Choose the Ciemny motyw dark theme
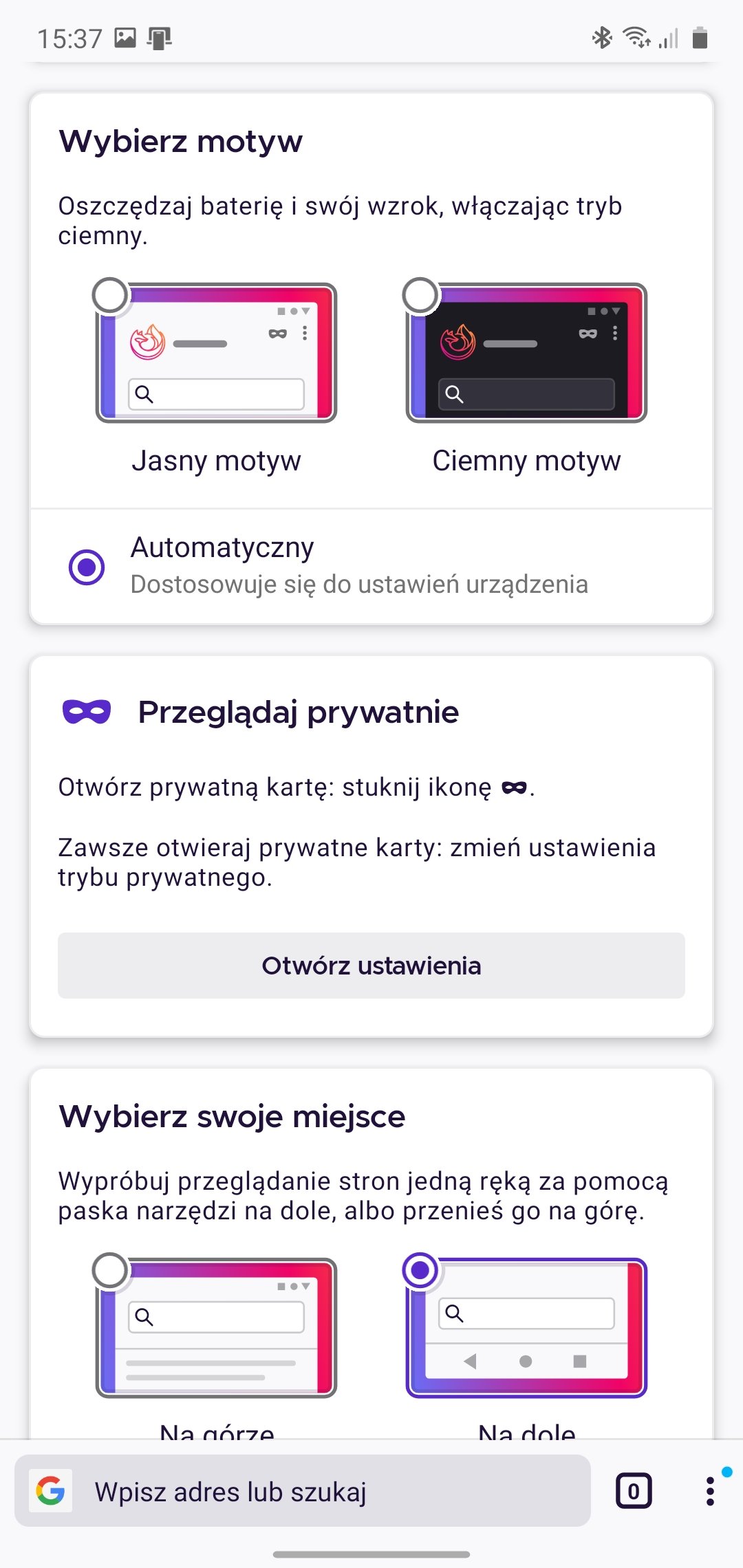This screenshot has height=1568, width=743. (x=526, y=352)
